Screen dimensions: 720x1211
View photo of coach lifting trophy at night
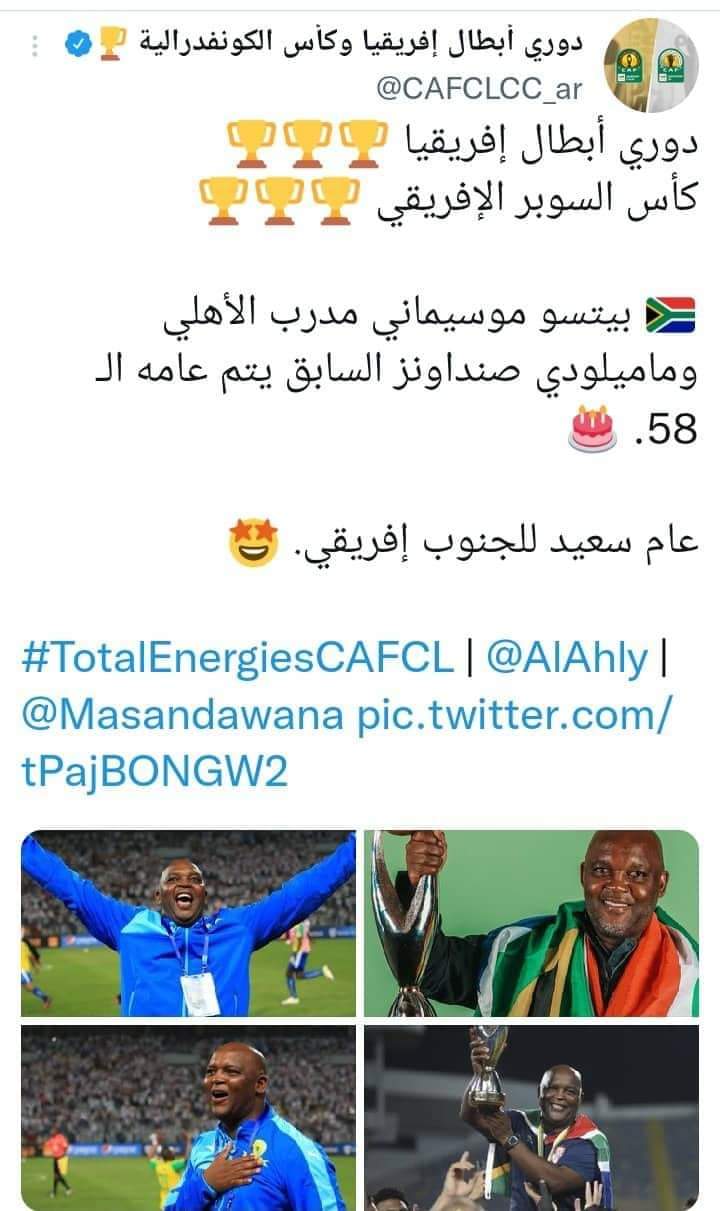[531, 1117]
